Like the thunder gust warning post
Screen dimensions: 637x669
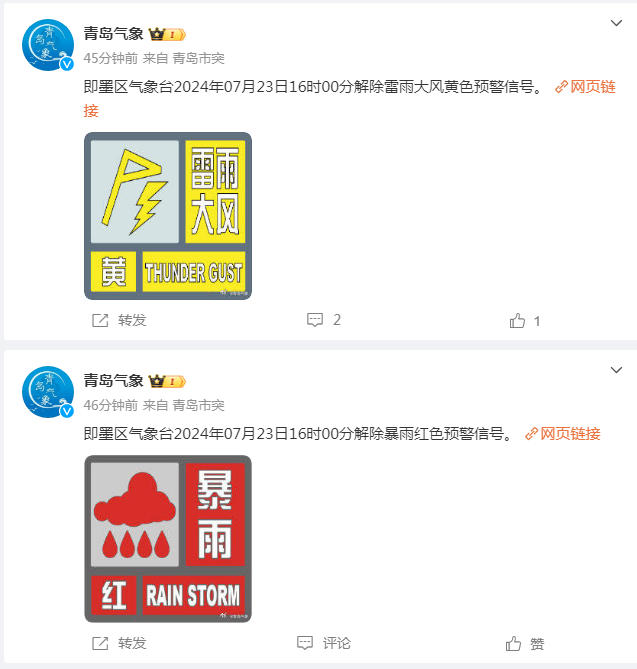pyautogui.click(x=526, y=320)
